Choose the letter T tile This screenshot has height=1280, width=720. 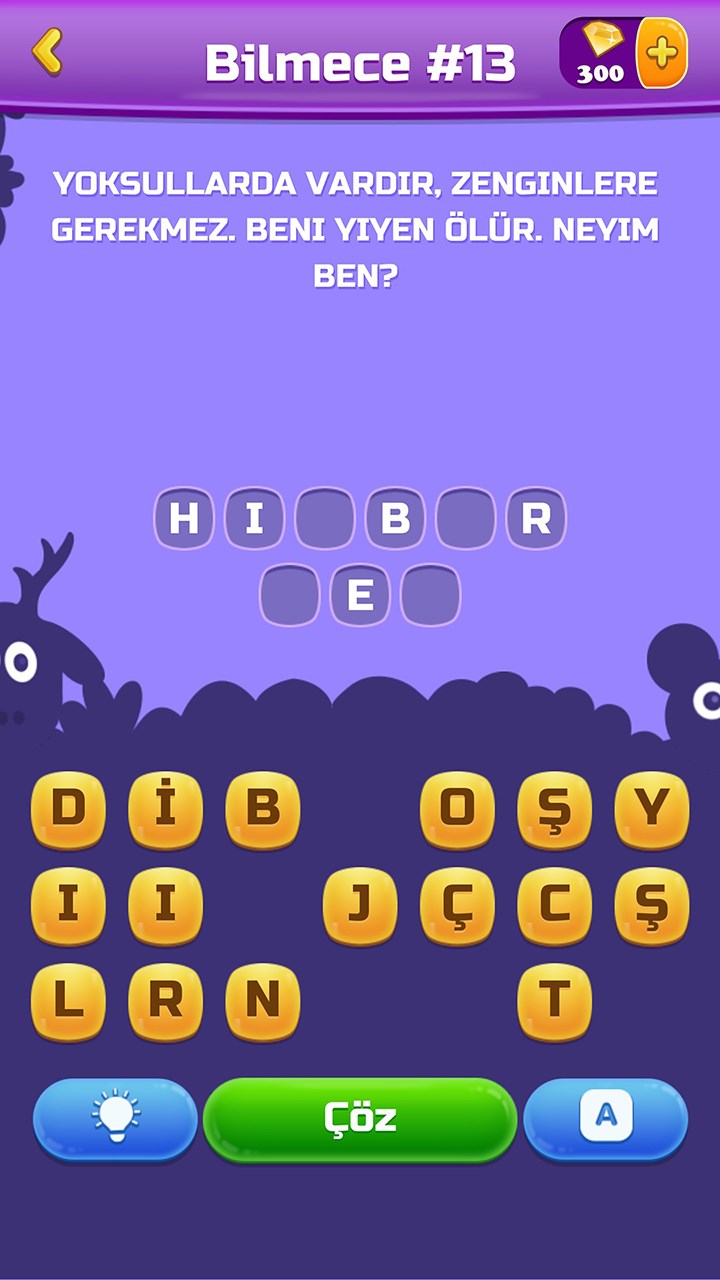[x=554, y=1002]
